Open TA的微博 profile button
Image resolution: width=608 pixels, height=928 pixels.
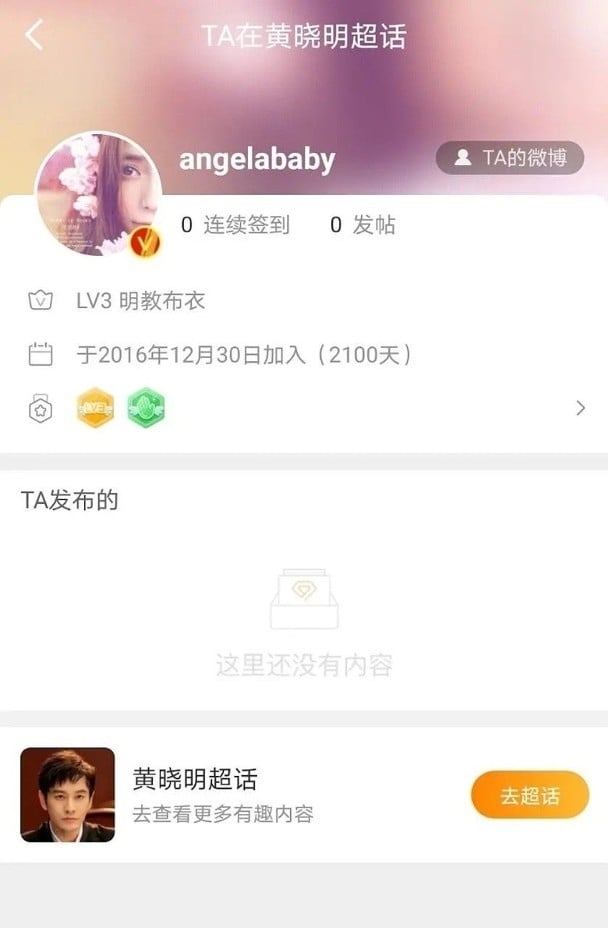pyautogui.click(x=509, y=158)
